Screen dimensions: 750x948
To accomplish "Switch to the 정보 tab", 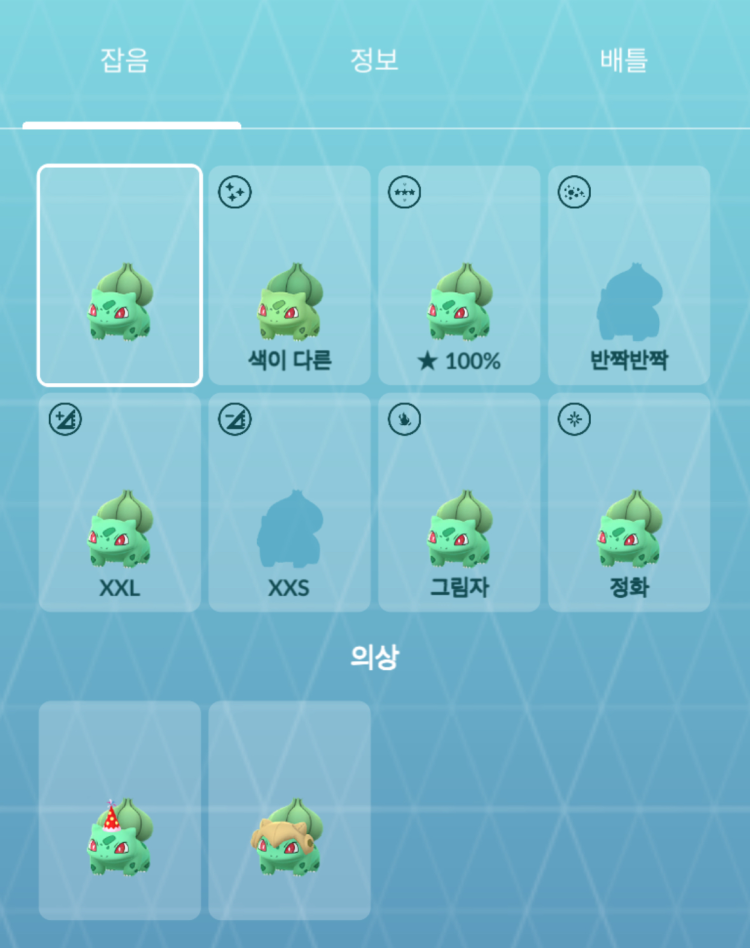I will pyautogui.click(x=374, y=60).
